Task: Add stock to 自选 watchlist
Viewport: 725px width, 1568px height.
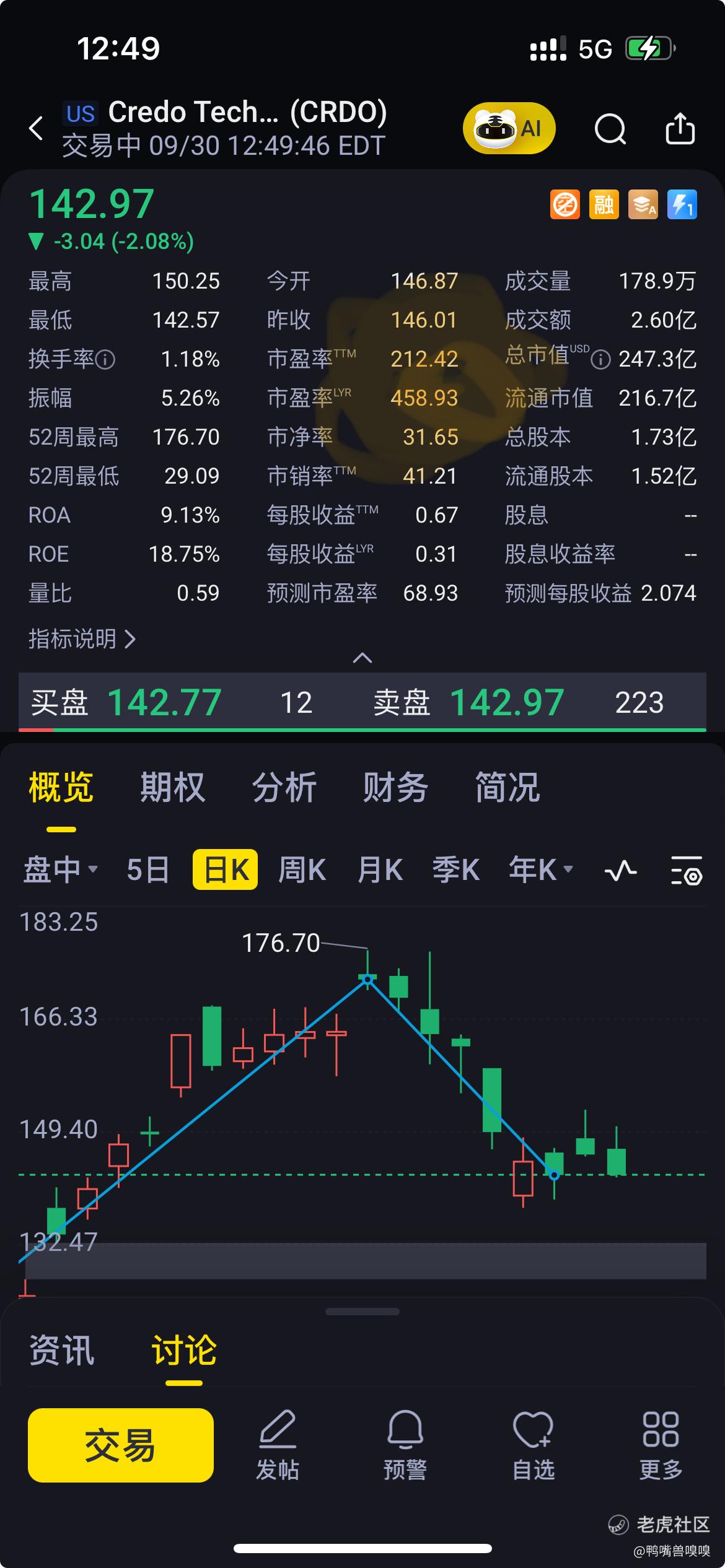Action: coord(533,1445)
